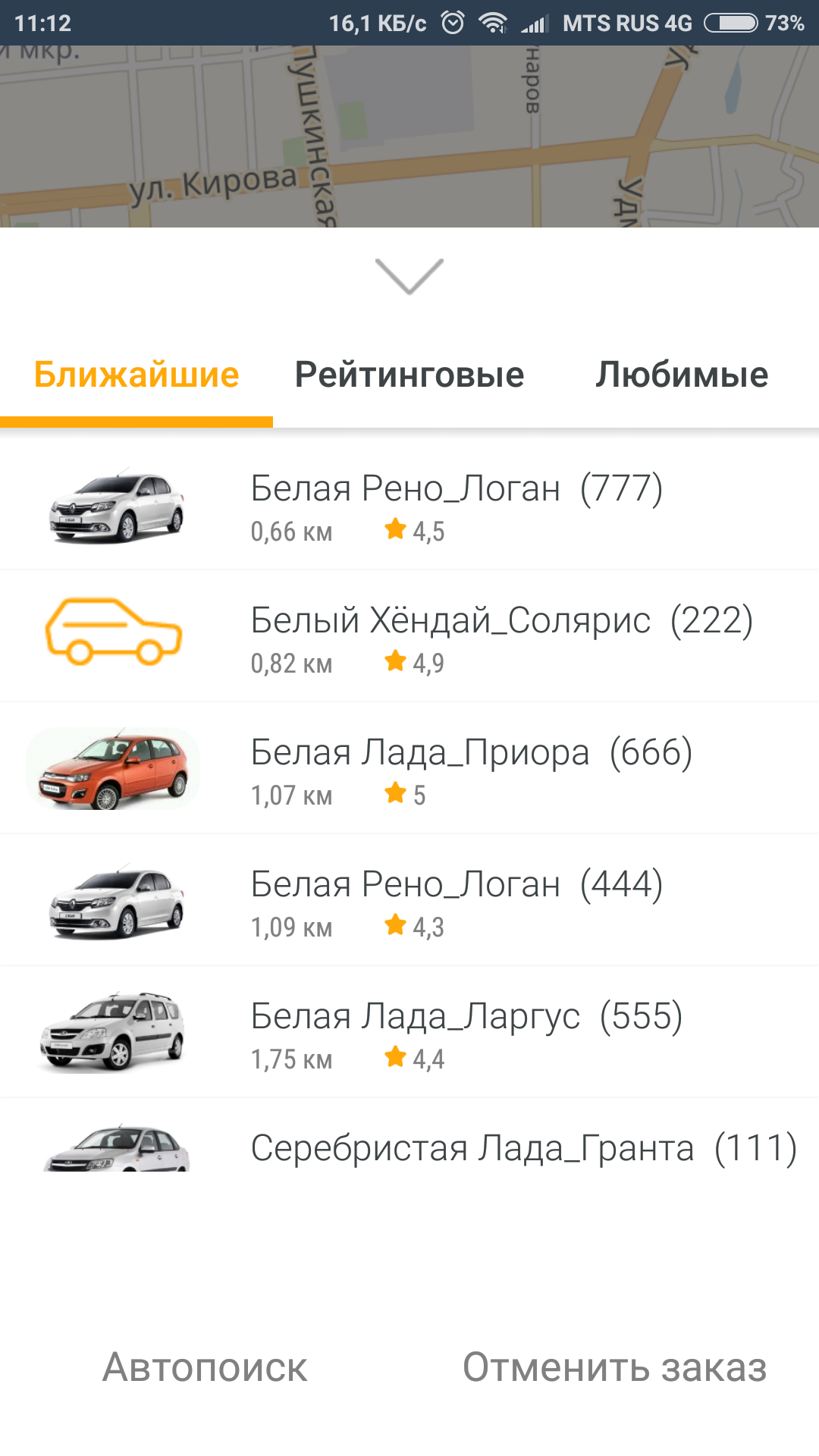The width and height of the screenshot is (819, 1456).
Task: Start Автопоиск for a driver
Action: [x=205, y=1367]
